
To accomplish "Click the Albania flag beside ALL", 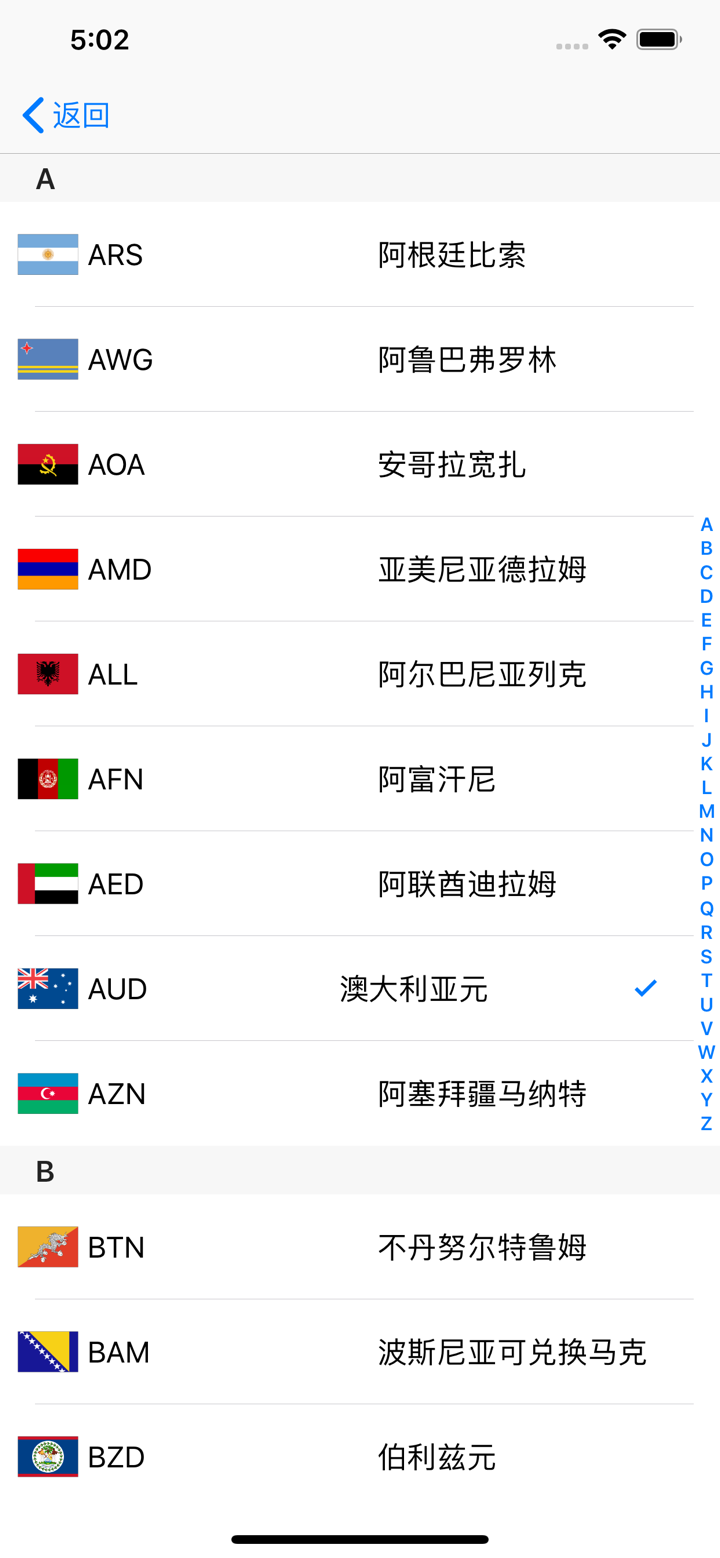I will point(47,674).
